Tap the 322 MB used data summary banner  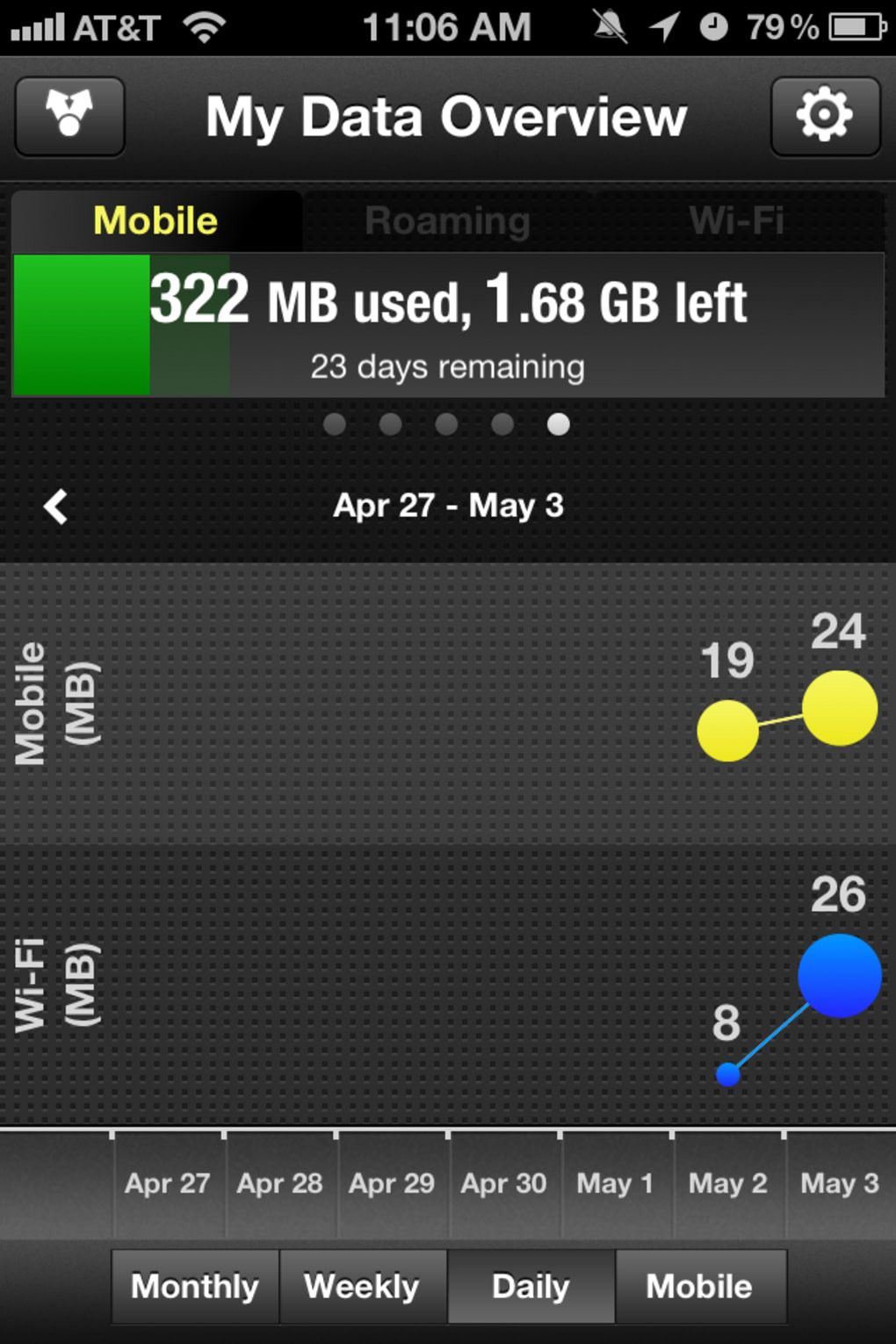448,325
